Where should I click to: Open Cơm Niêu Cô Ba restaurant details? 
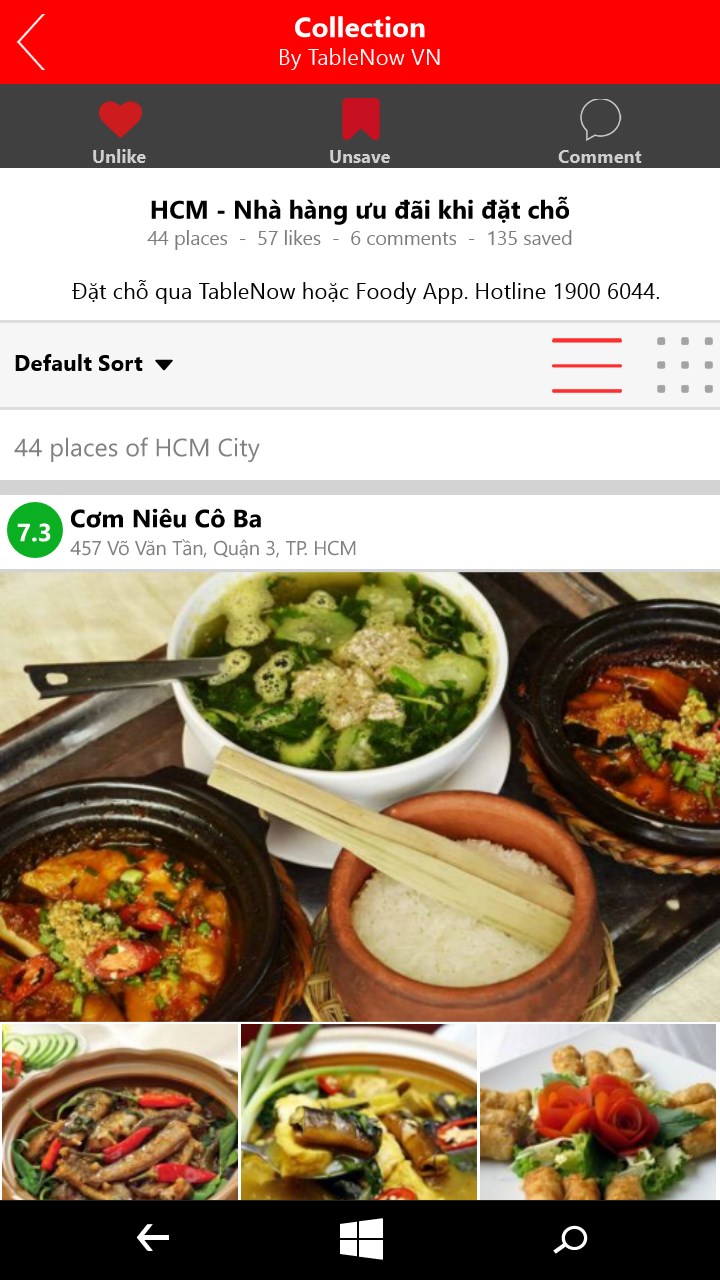pos(166,519)
